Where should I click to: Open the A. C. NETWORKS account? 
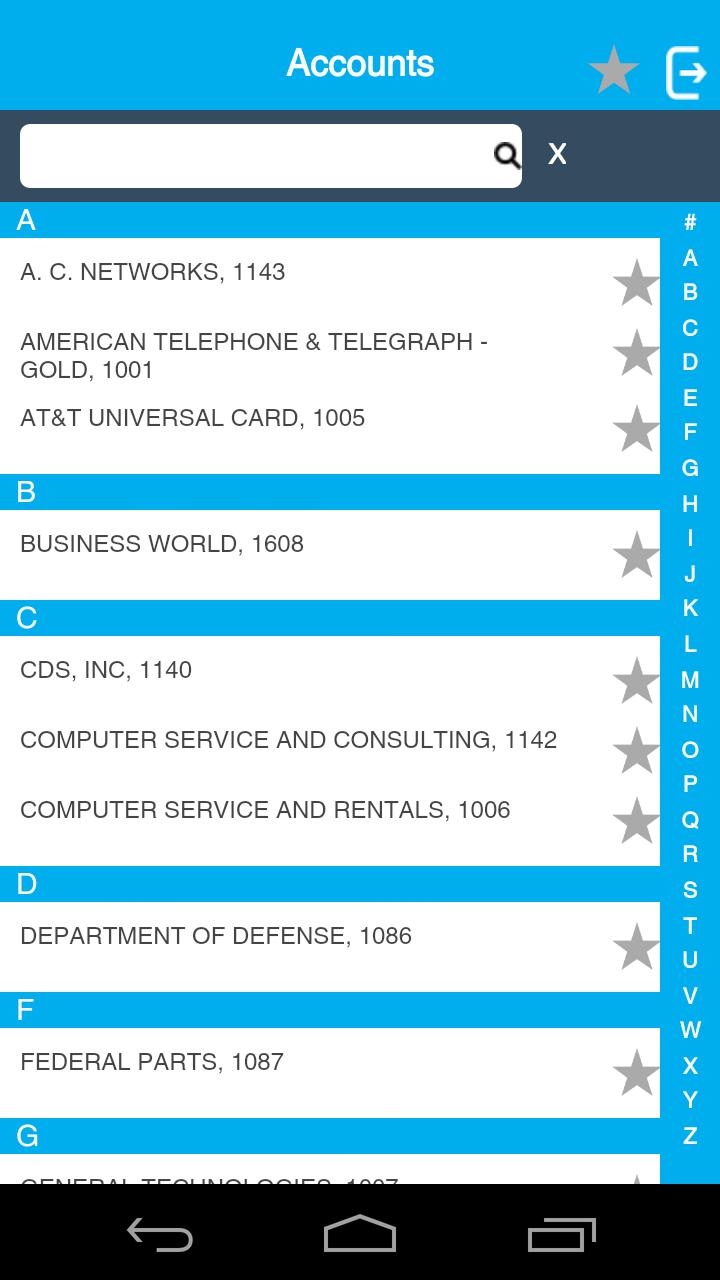pos(153,272)
